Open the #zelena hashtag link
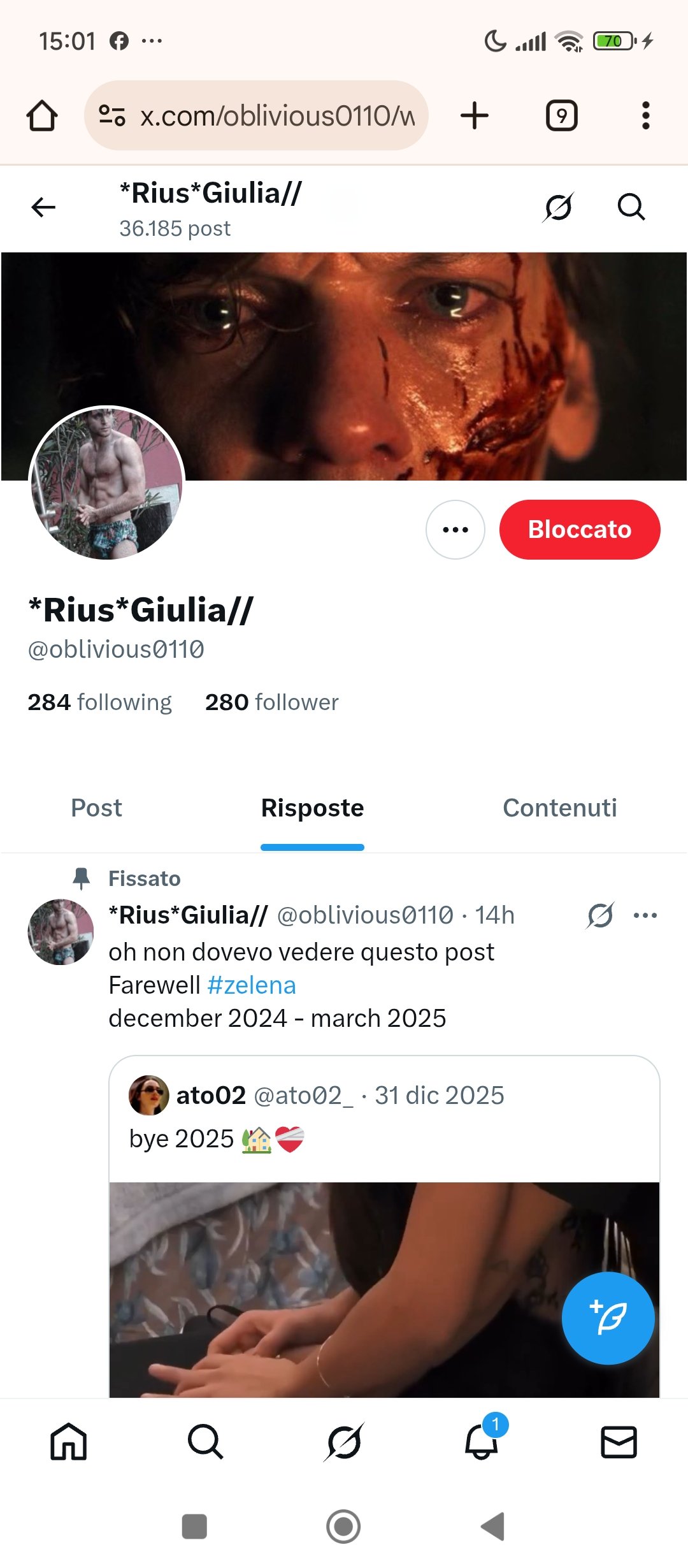Viewport: 688px width, 1568px height. click(252, 985)
